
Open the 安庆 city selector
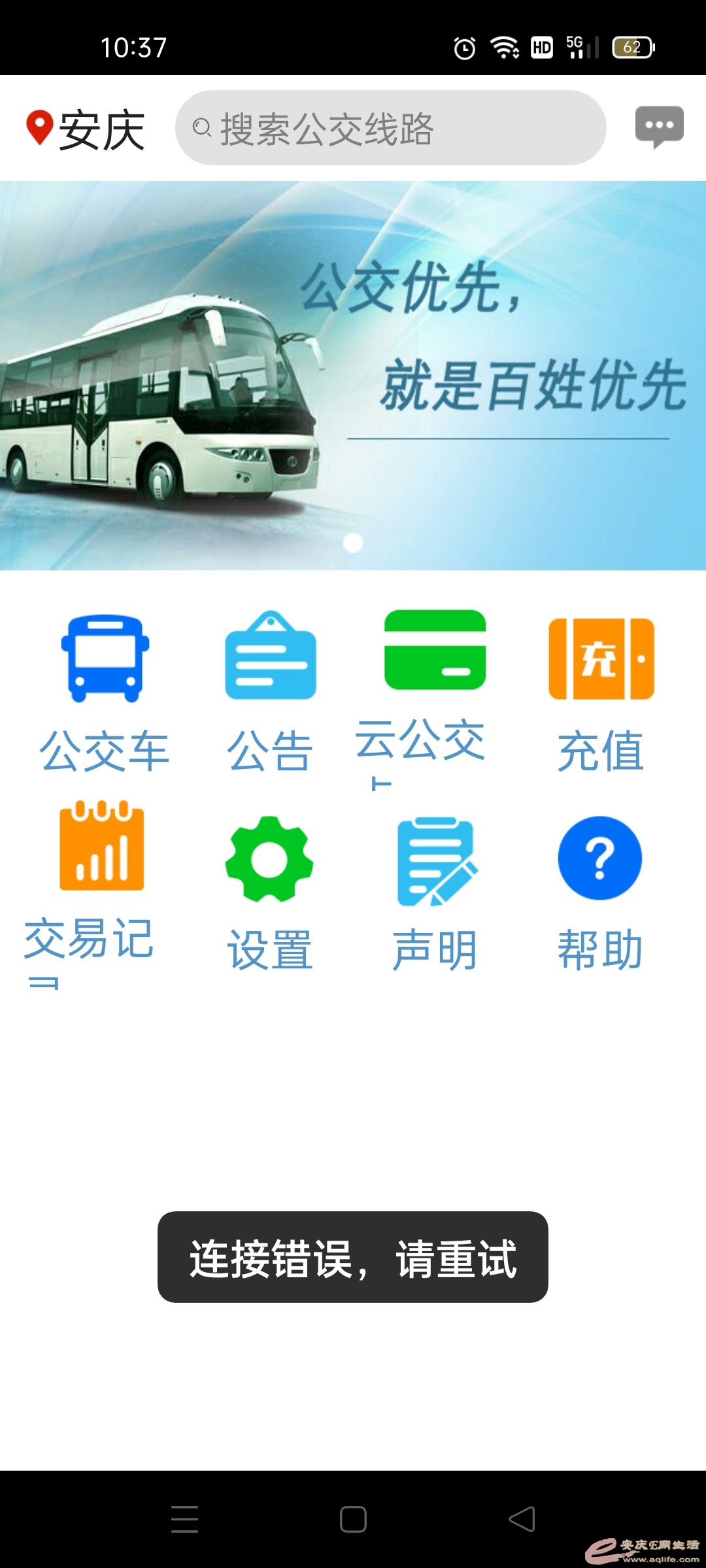(86, 129)
